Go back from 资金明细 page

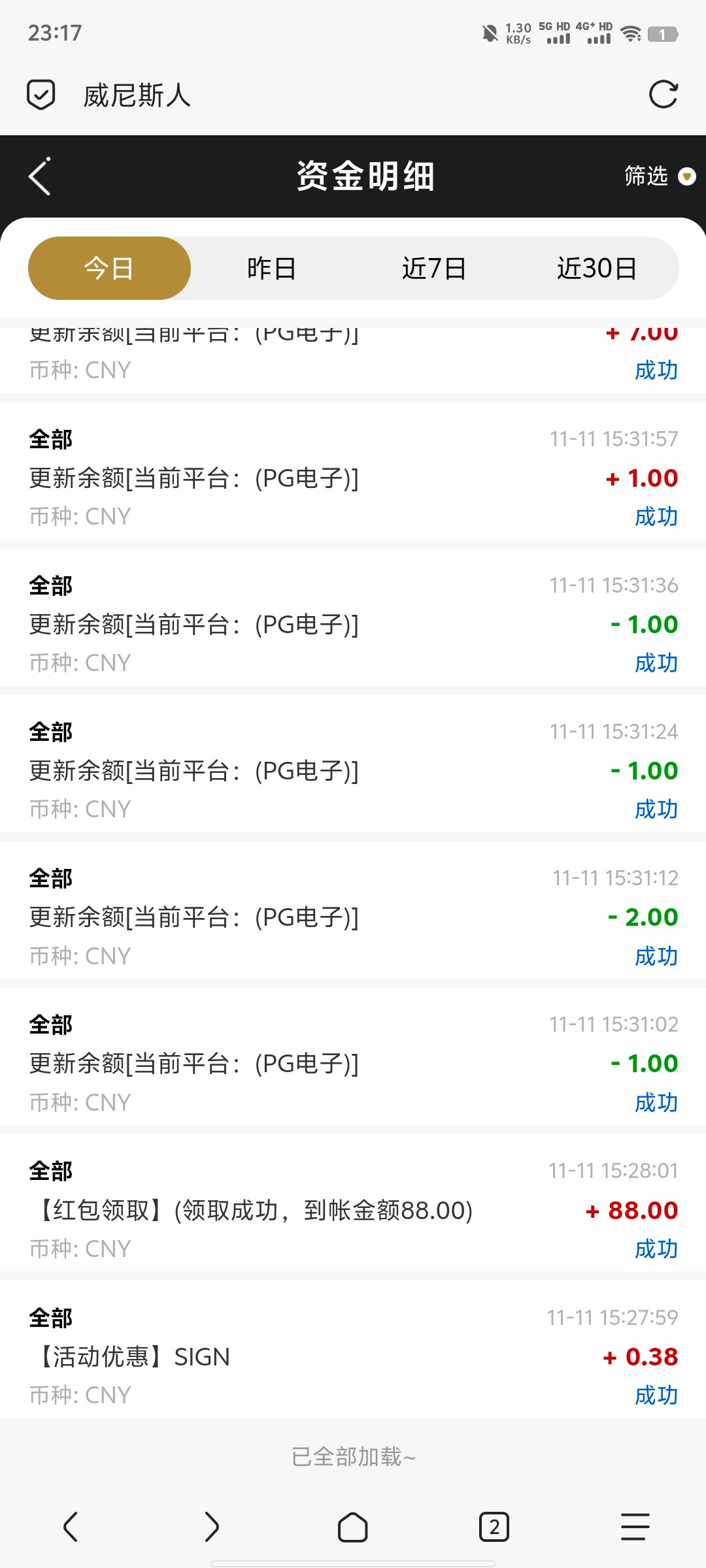pos(40,176)
